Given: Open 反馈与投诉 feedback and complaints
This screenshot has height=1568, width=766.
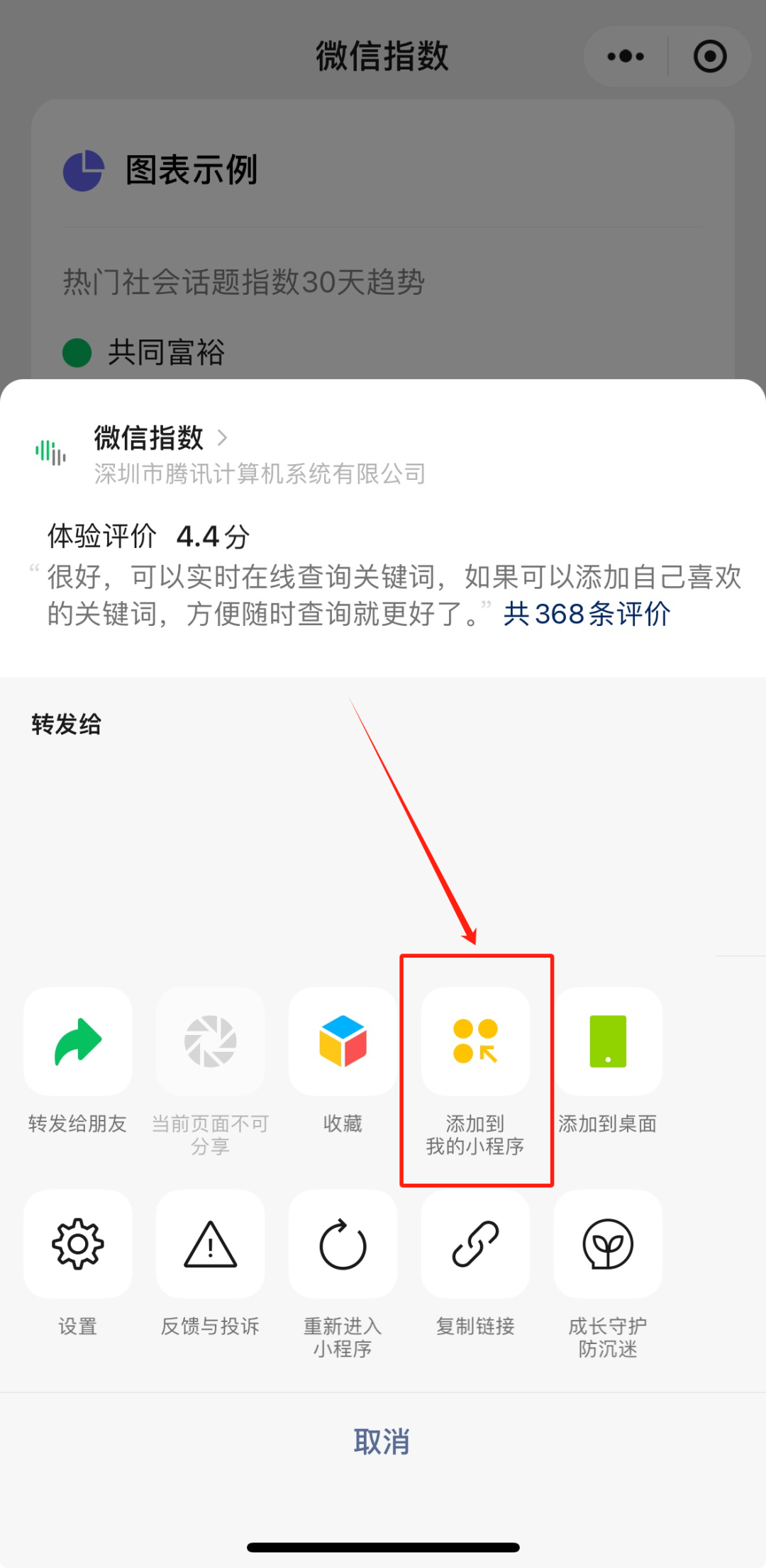Looking at the screenshot, I should point(210,1244).
